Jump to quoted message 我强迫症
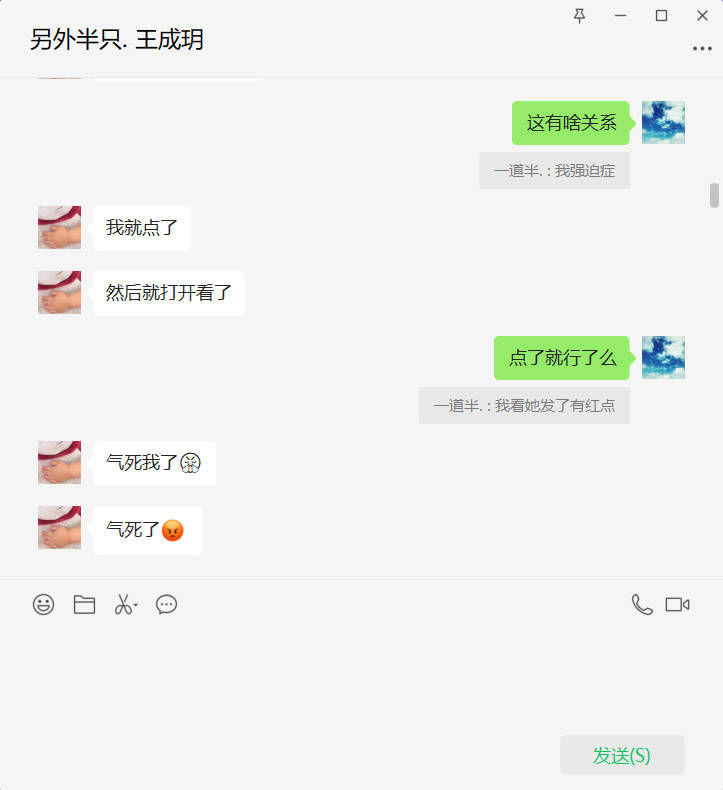723x790 pixels. coord(554,171)
